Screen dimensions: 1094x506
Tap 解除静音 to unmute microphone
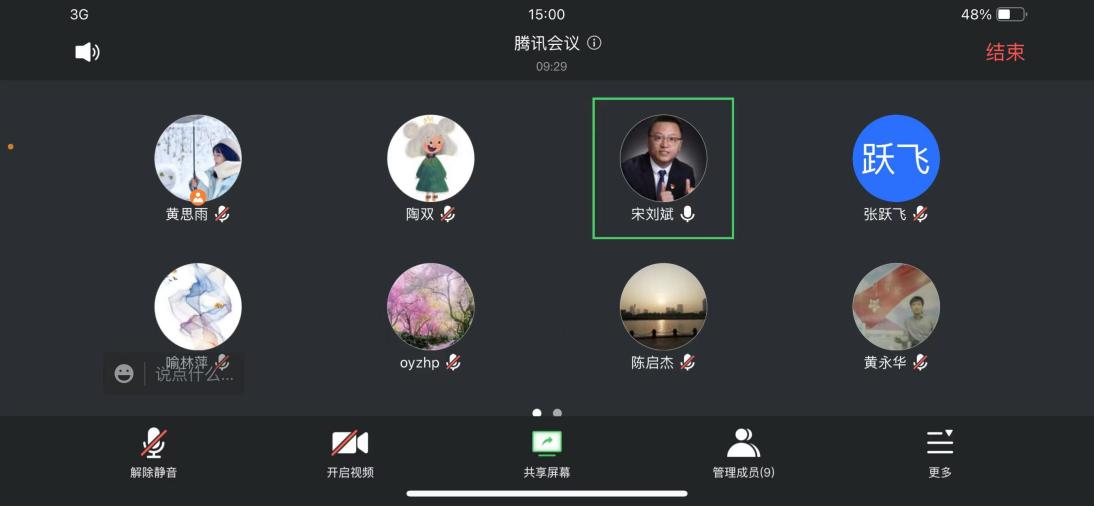[153, 453]
